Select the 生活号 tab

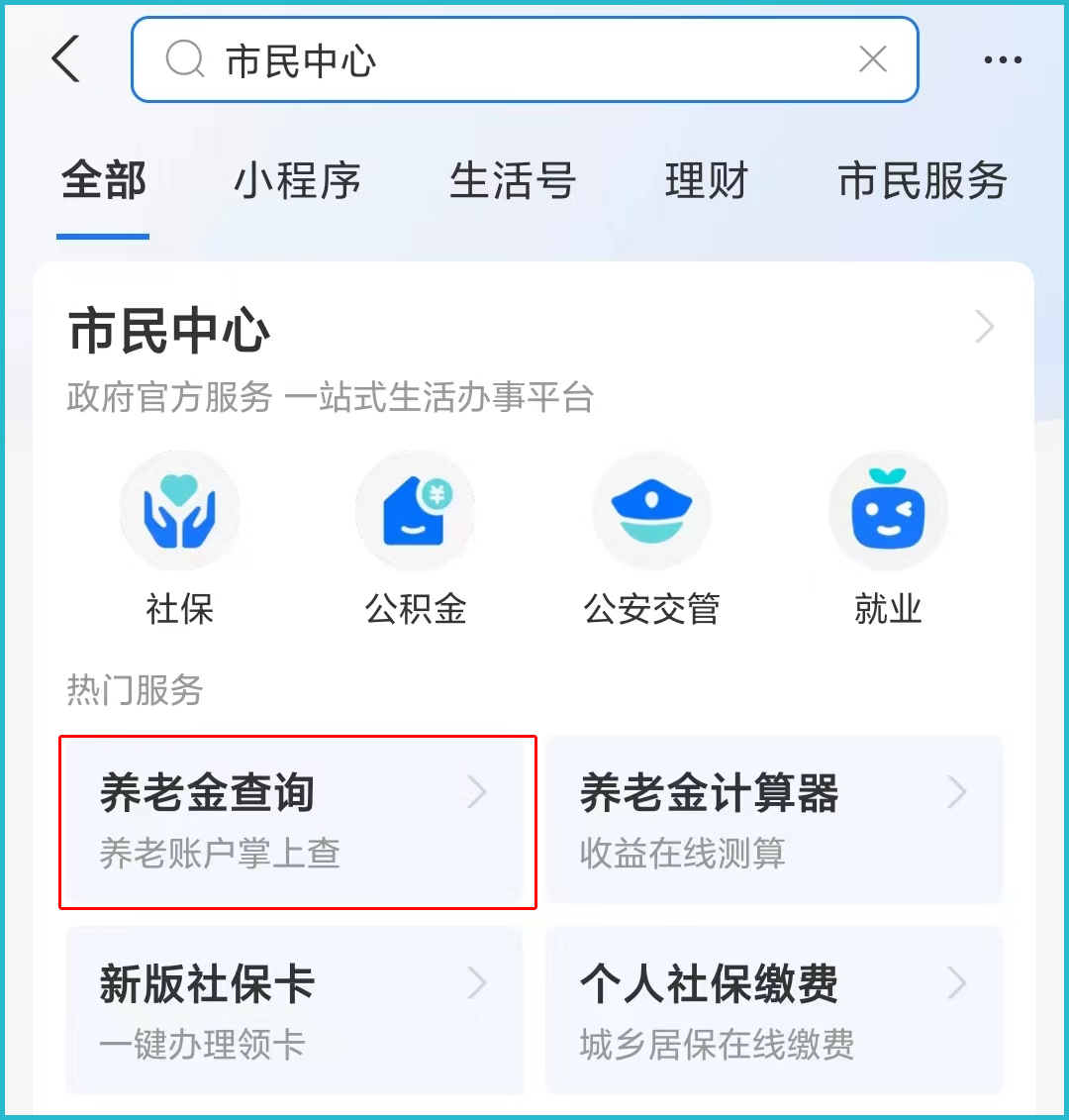pos(512,182)
